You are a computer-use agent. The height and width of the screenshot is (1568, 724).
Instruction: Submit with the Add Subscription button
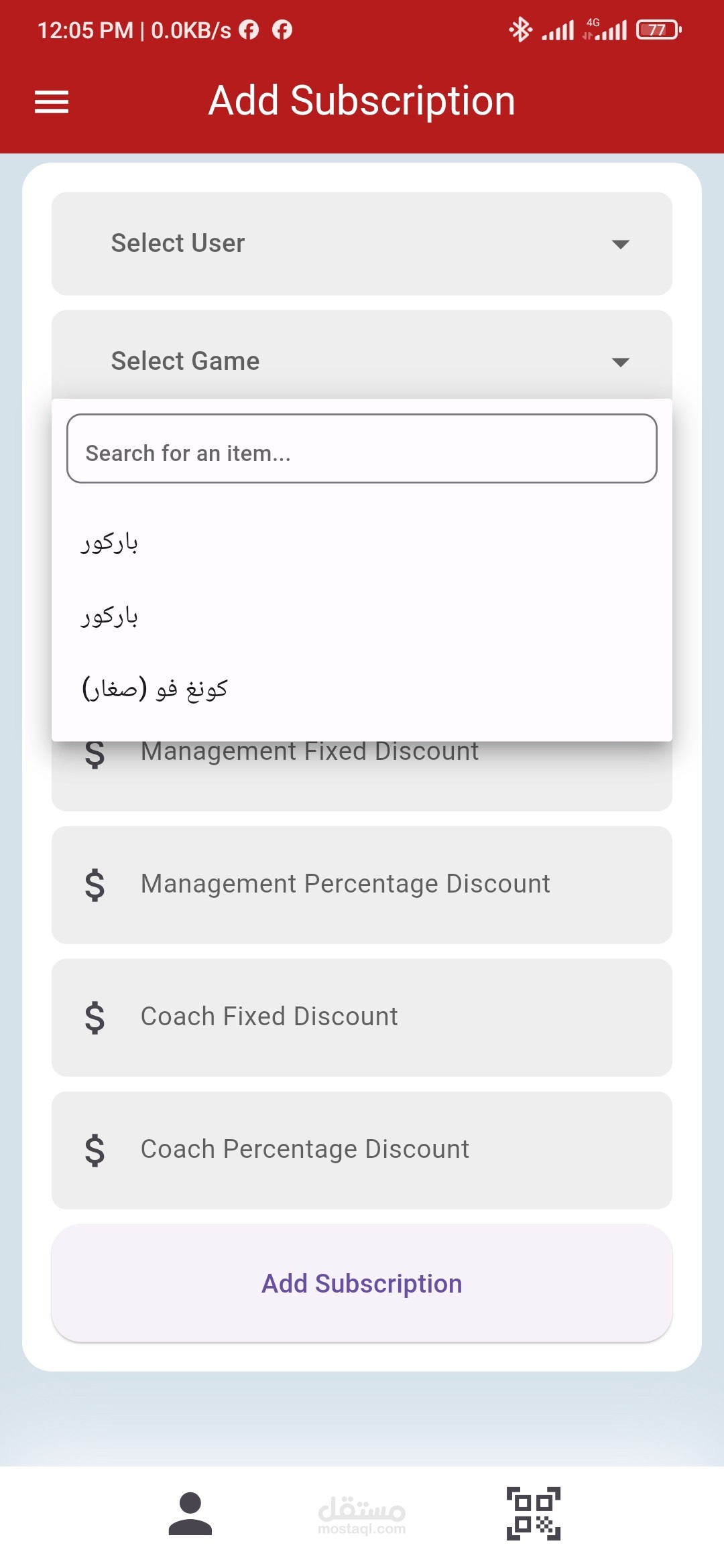tap(362, 1283)
